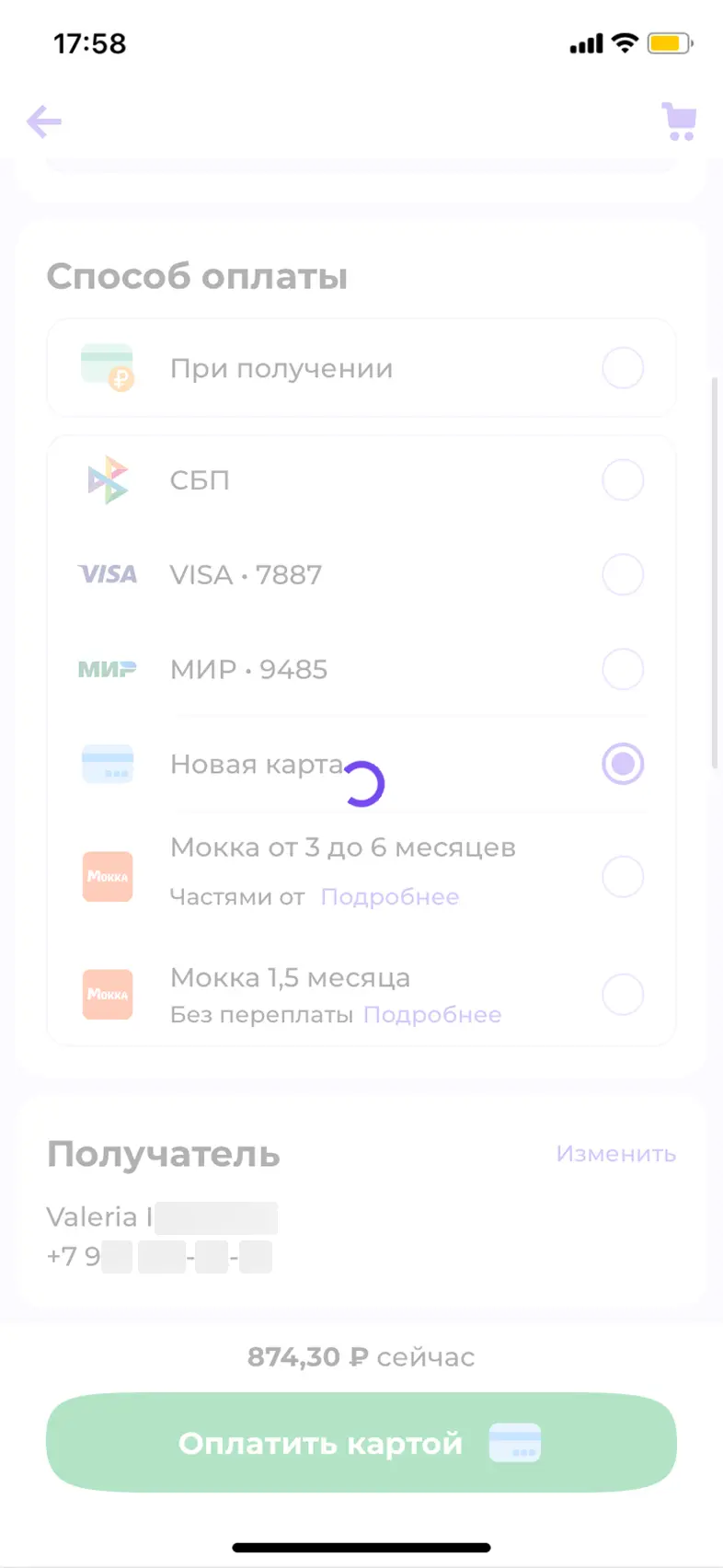Viewport: 723px width, 1568px height.
Task: Open Подробнее link next to Частями от
Action: [x=390, y=897]
